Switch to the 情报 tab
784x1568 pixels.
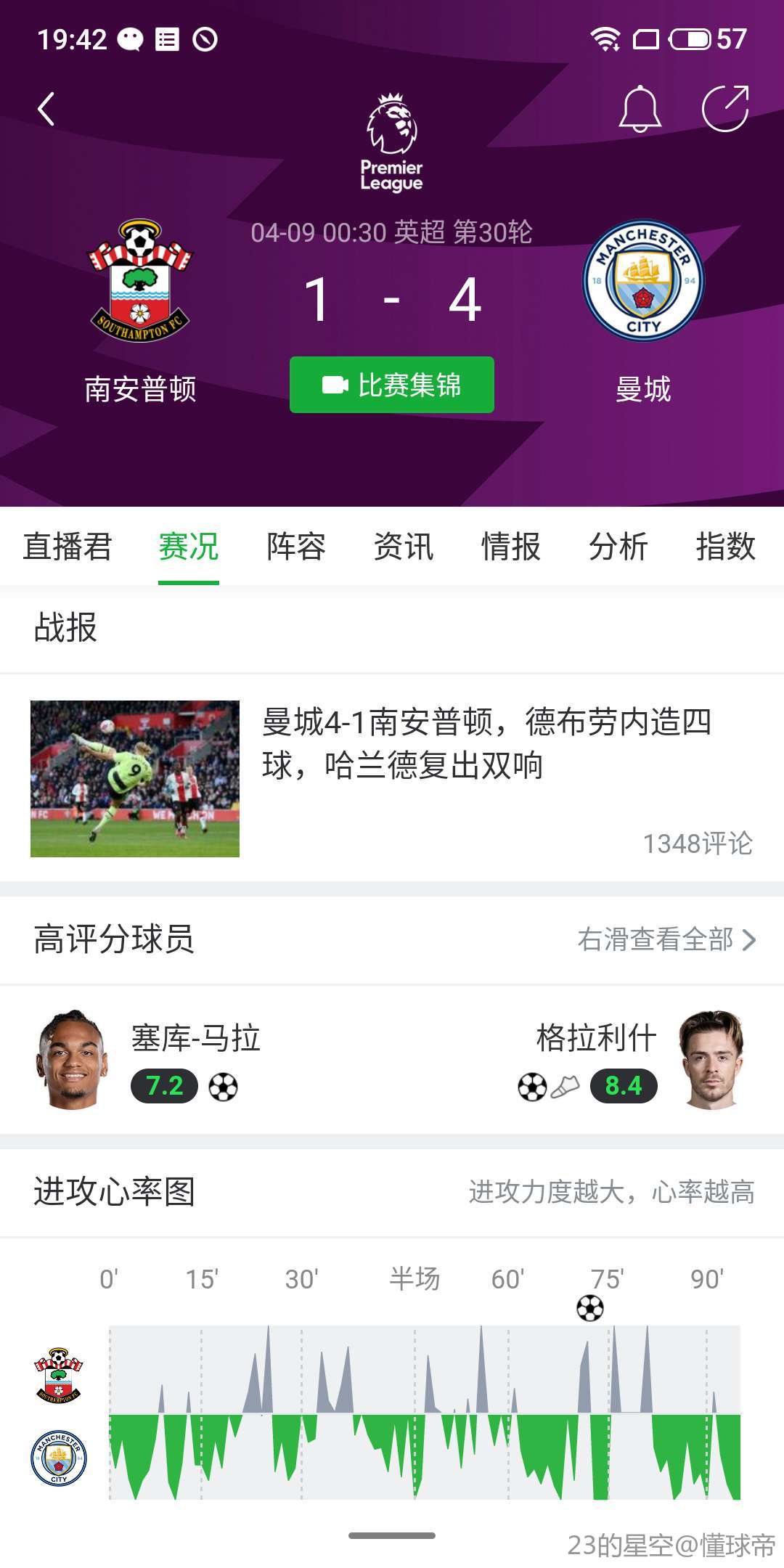click(x=511, y=547)
